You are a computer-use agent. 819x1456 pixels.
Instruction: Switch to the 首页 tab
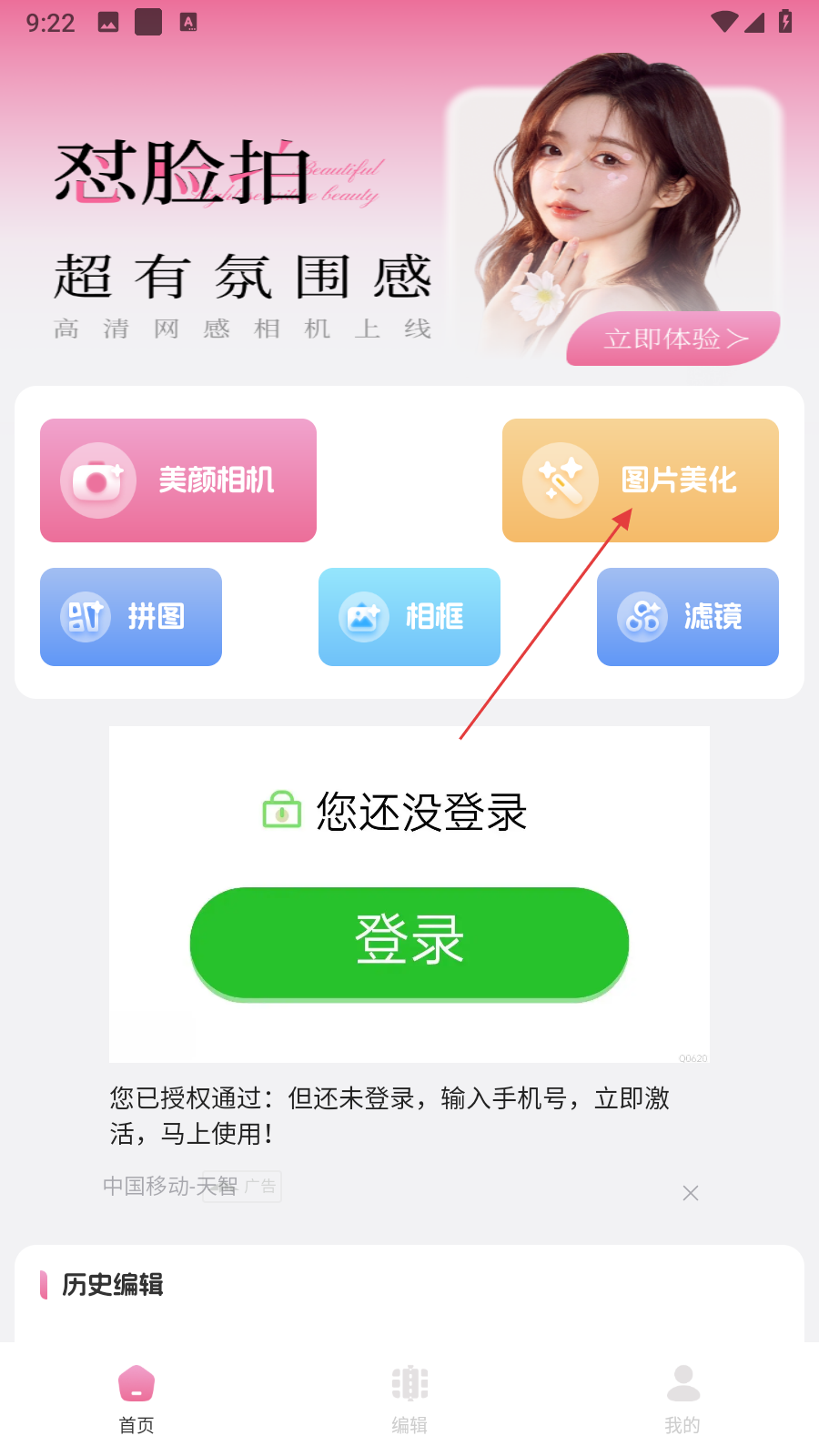(136, 1400)
